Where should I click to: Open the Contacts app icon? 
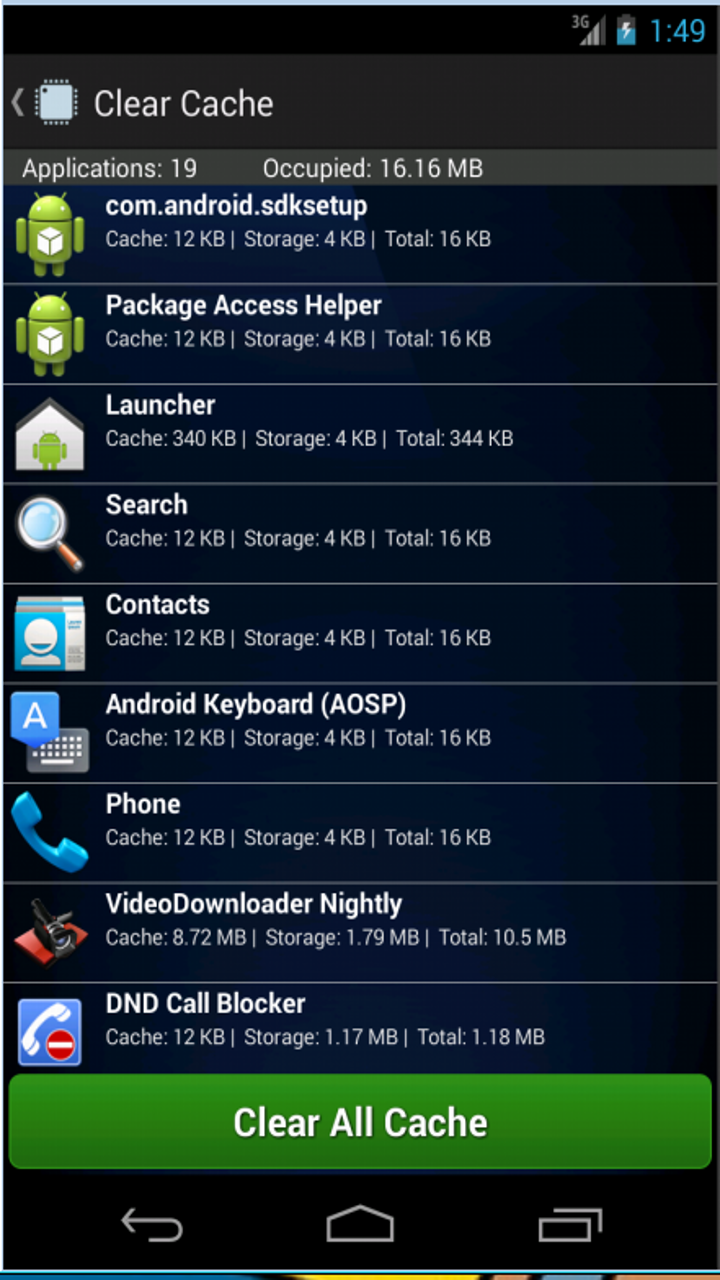coord(50,631)
